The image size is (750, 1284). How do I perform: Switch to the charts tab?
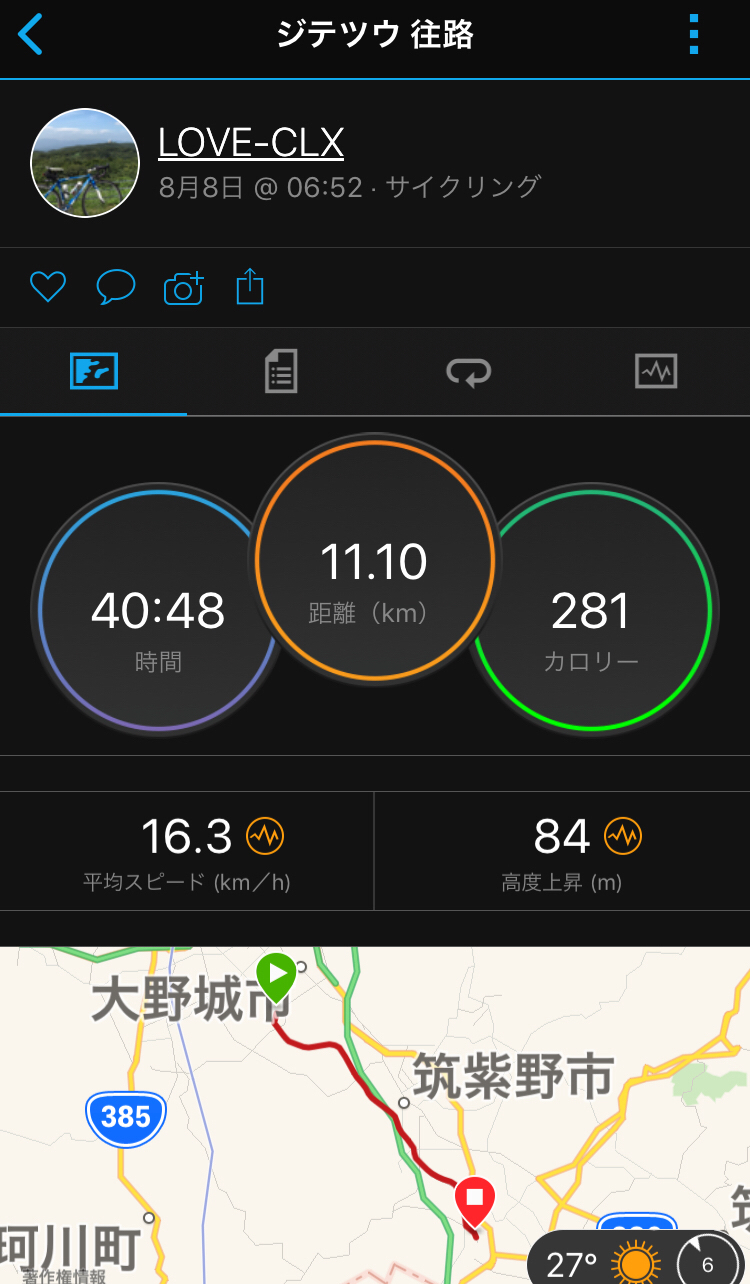(656, 372)
